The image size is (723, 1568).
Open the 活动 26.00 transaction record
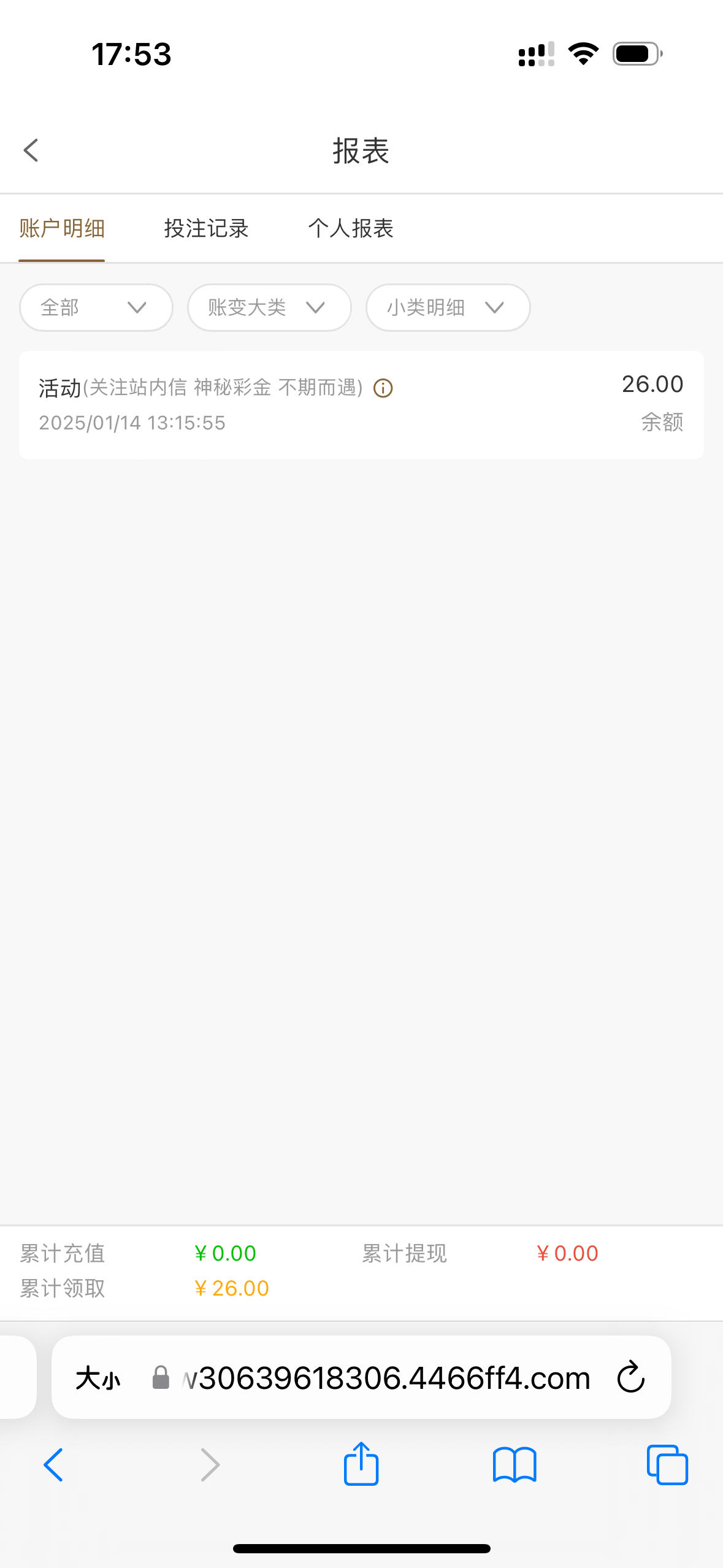pos(361,405)
